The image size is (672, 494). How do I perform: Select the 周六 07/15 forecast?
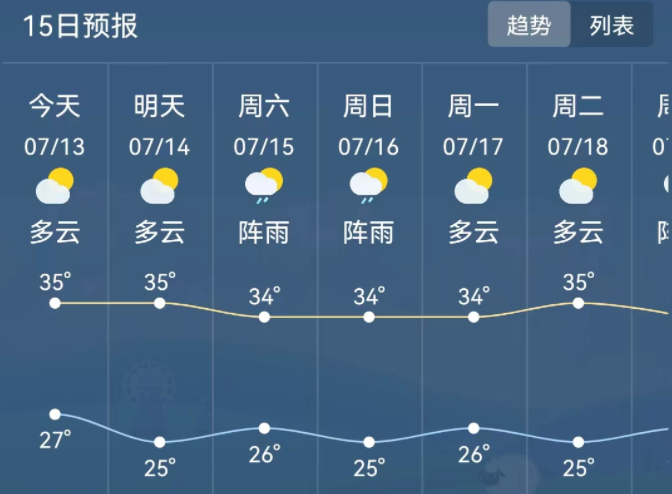[264, 170]
